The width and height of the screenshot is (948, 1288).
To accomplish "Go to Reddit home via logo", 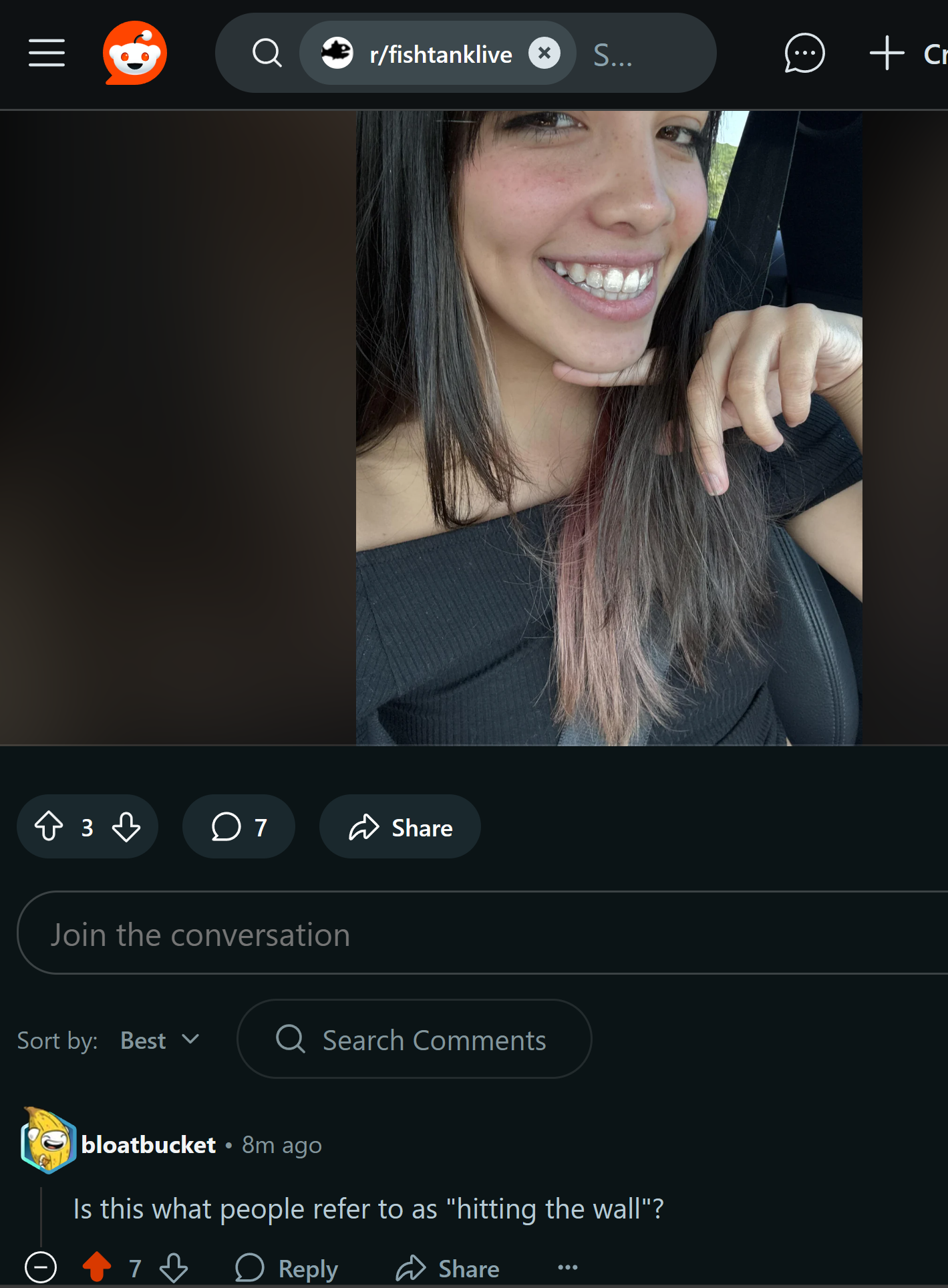I will [x=135, y=53].
